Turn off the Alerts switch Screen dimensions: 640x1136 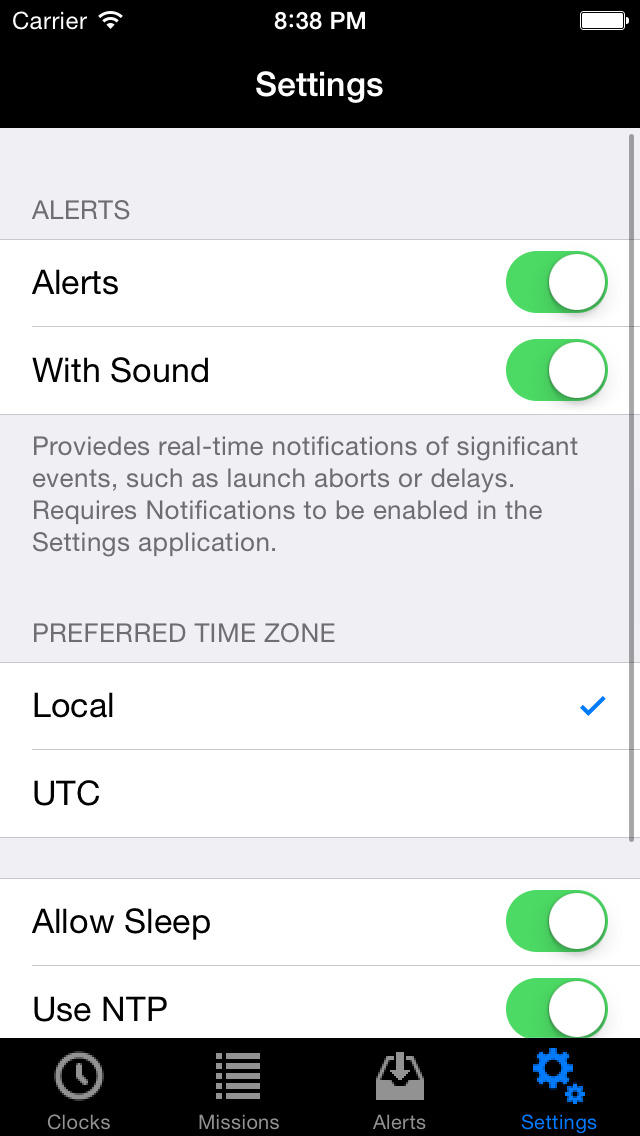pos(556,283)
